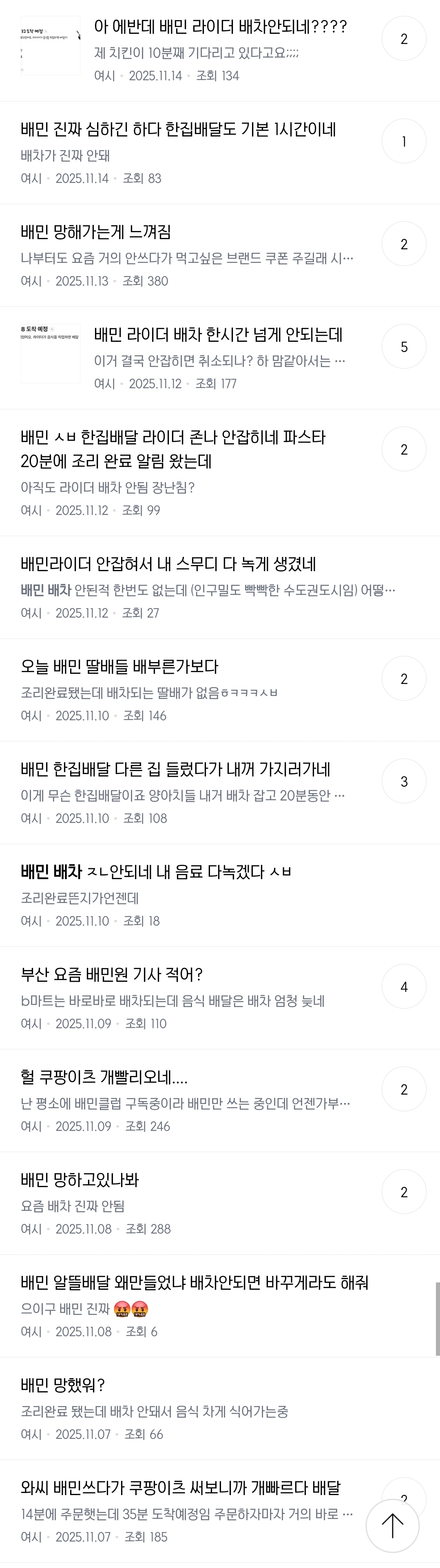
Task: Open post '부산 요즘 배민원 기사 적어?'
Action: [111, 974]
